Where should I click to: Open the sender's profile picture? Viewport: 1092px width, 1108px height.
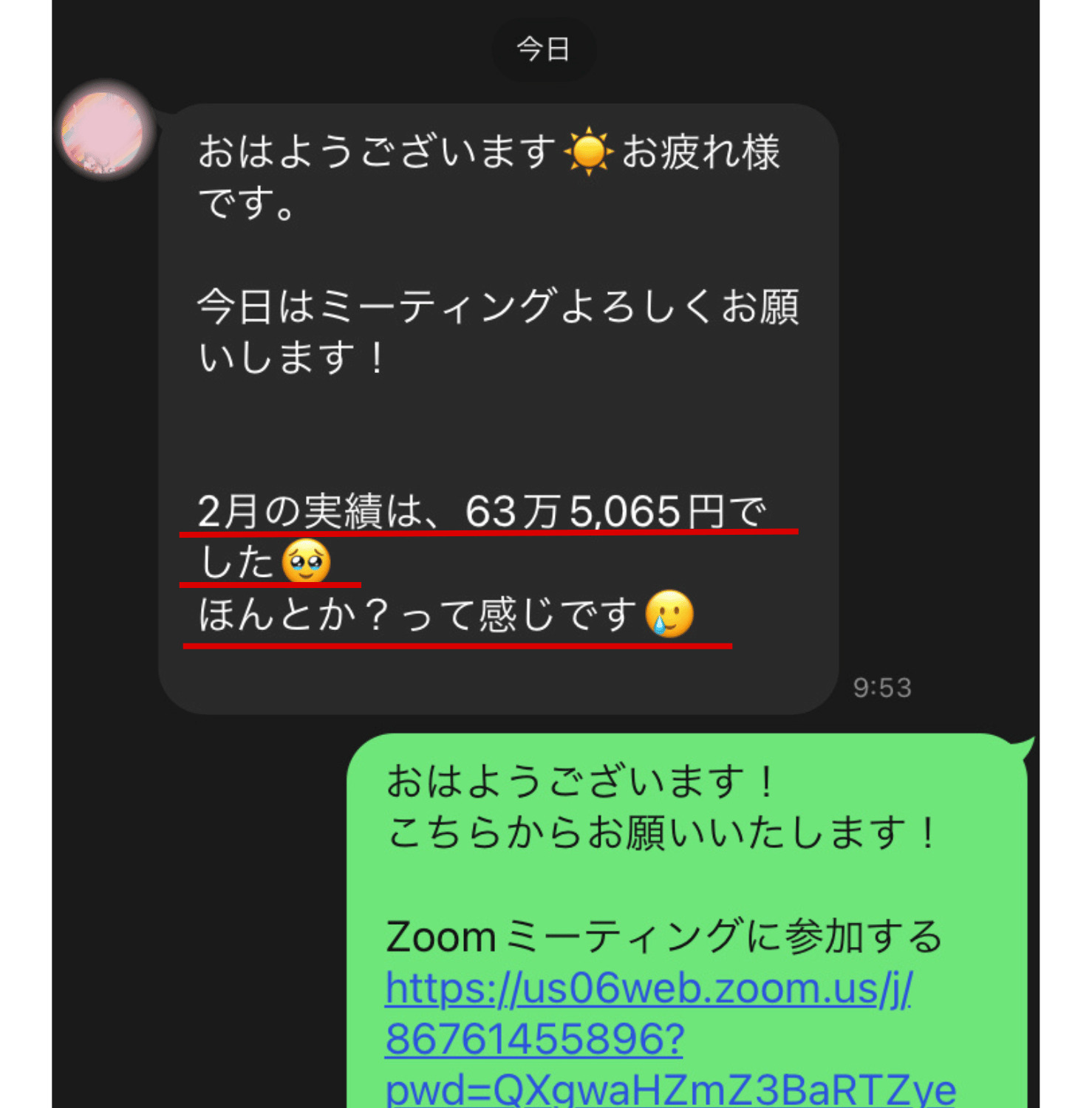tap(103, 131)
